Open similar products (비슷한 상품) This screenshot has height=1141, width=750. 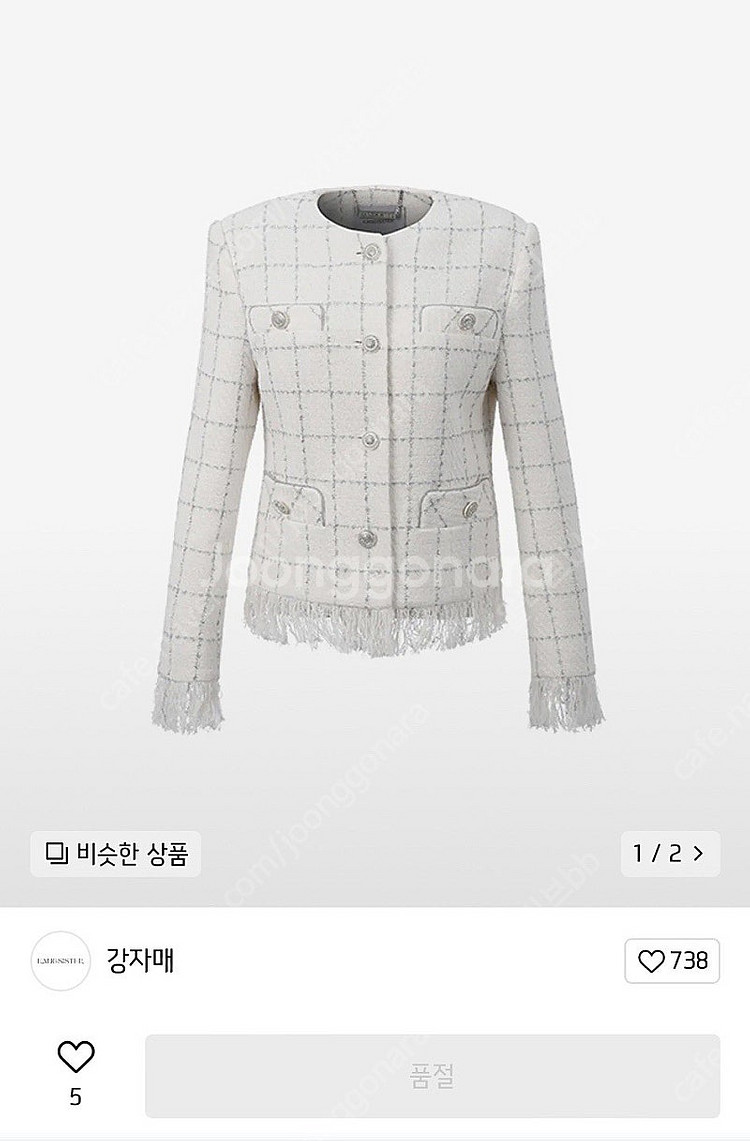pos(115,853)
